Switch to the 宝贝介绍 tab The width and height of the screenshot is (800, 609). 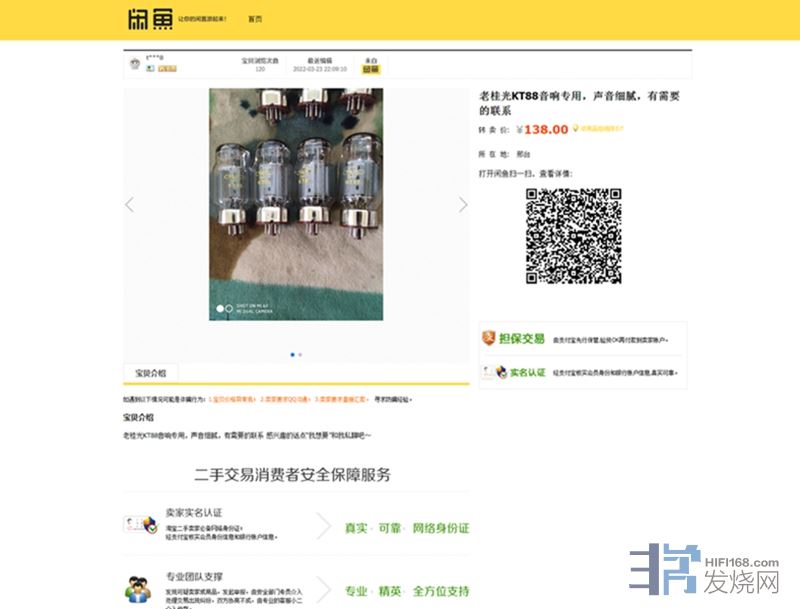point(151,373)
